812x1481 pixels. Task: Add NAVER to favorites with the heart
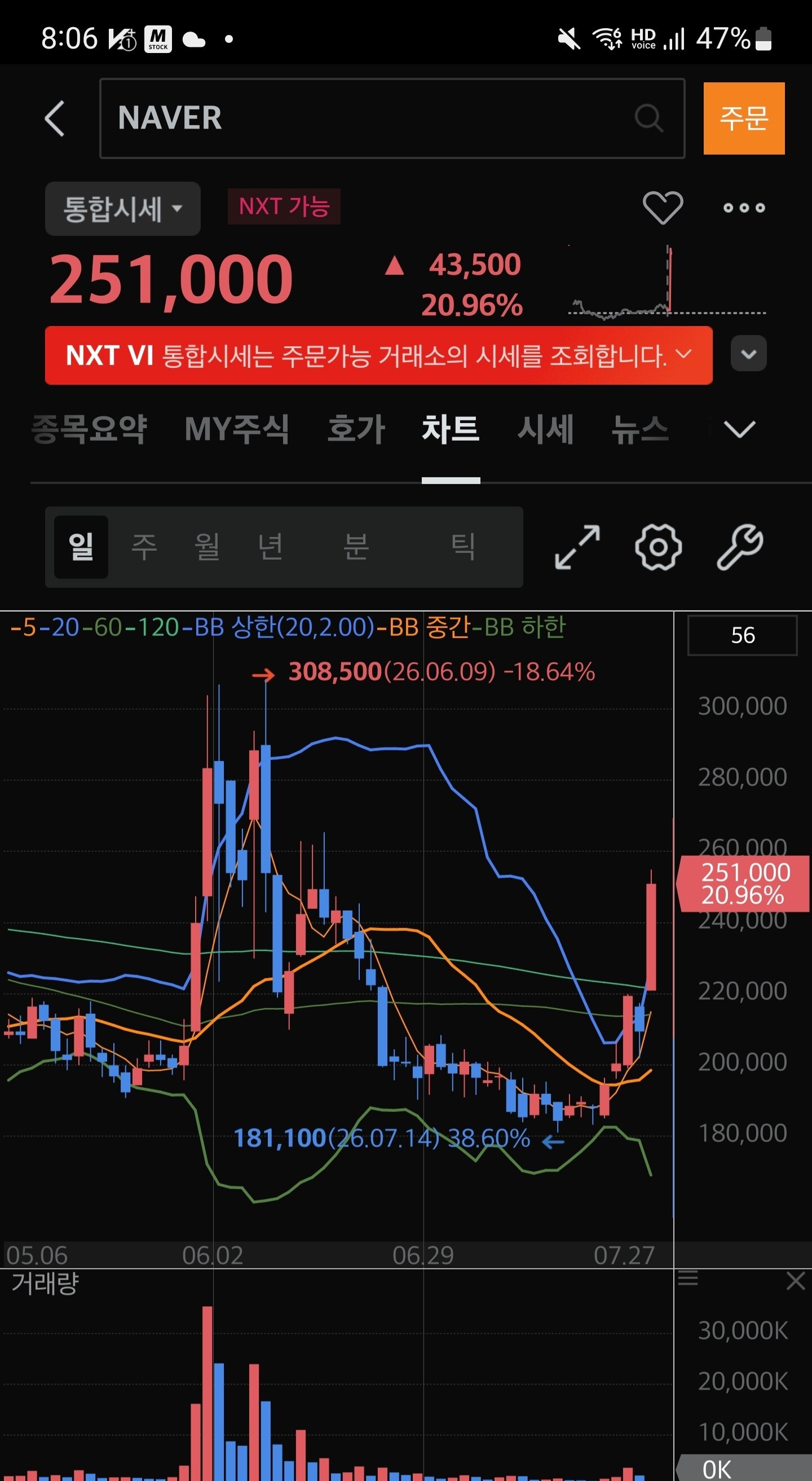point(662,208)
